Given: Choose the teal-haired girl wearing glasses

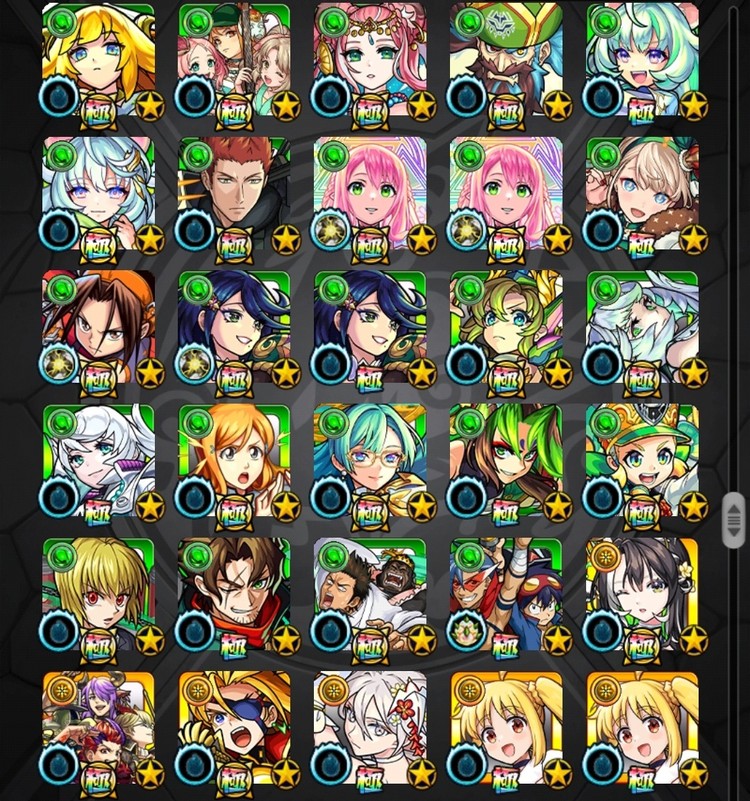Looking at the screenshot, I should pos(370,460).
